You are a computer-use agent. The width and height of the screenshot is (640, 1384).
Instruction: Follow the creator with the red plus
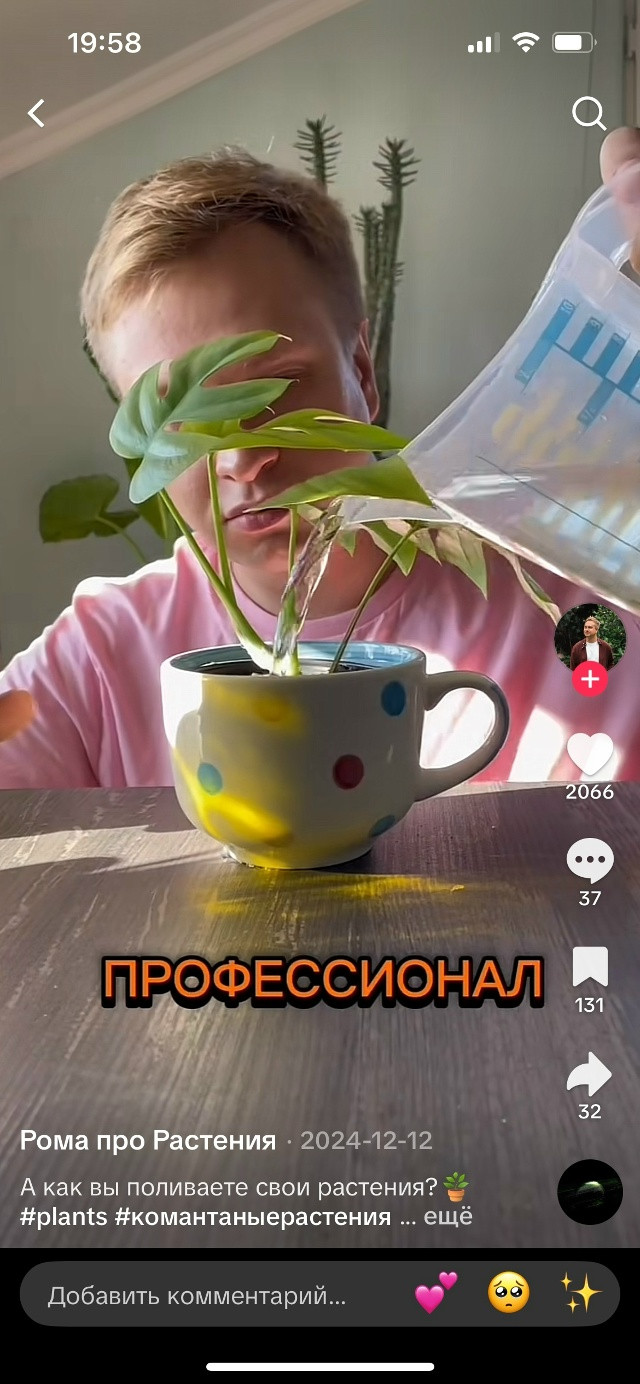pyautogui.click(x=590, y=680)
